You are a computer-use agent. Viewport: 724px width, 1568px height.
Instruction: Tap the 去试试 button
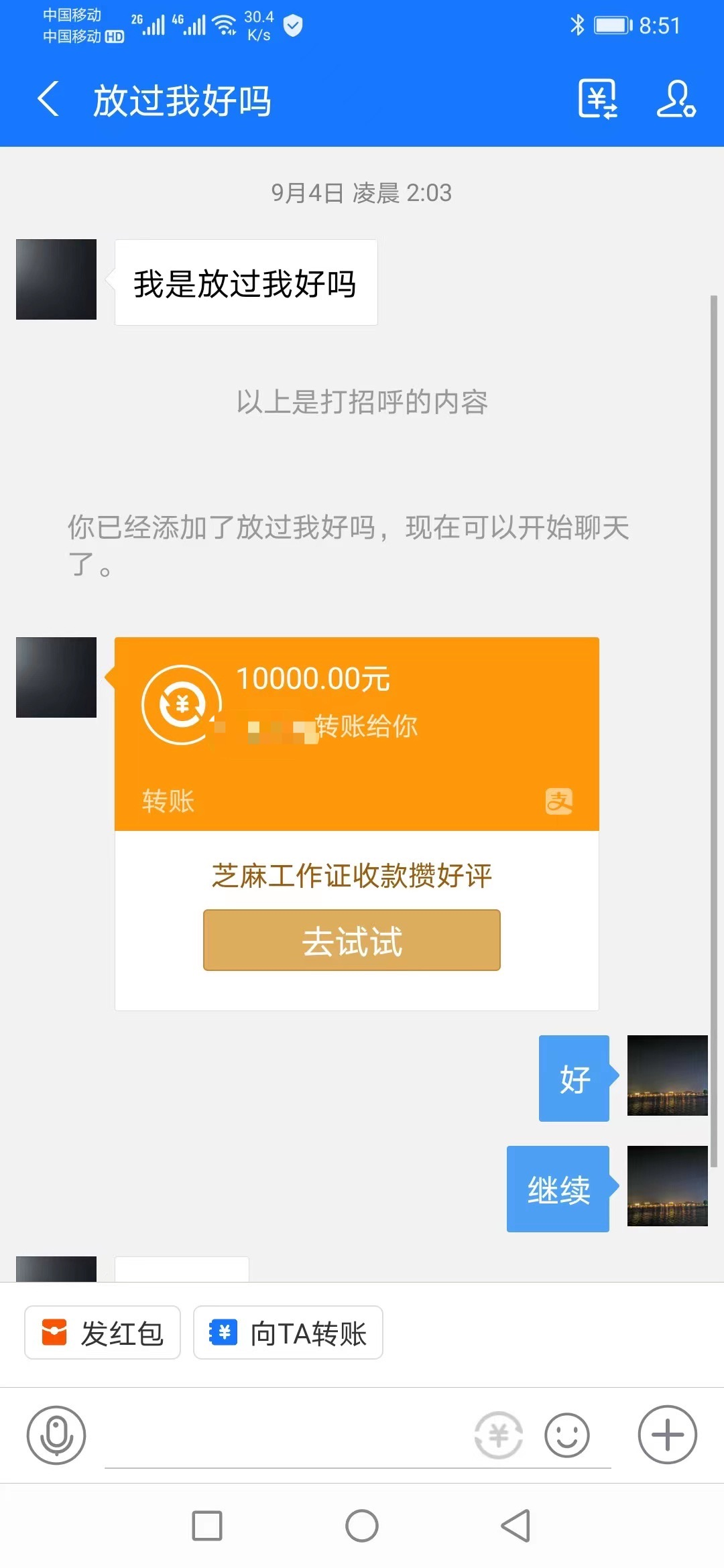[351, 940]
